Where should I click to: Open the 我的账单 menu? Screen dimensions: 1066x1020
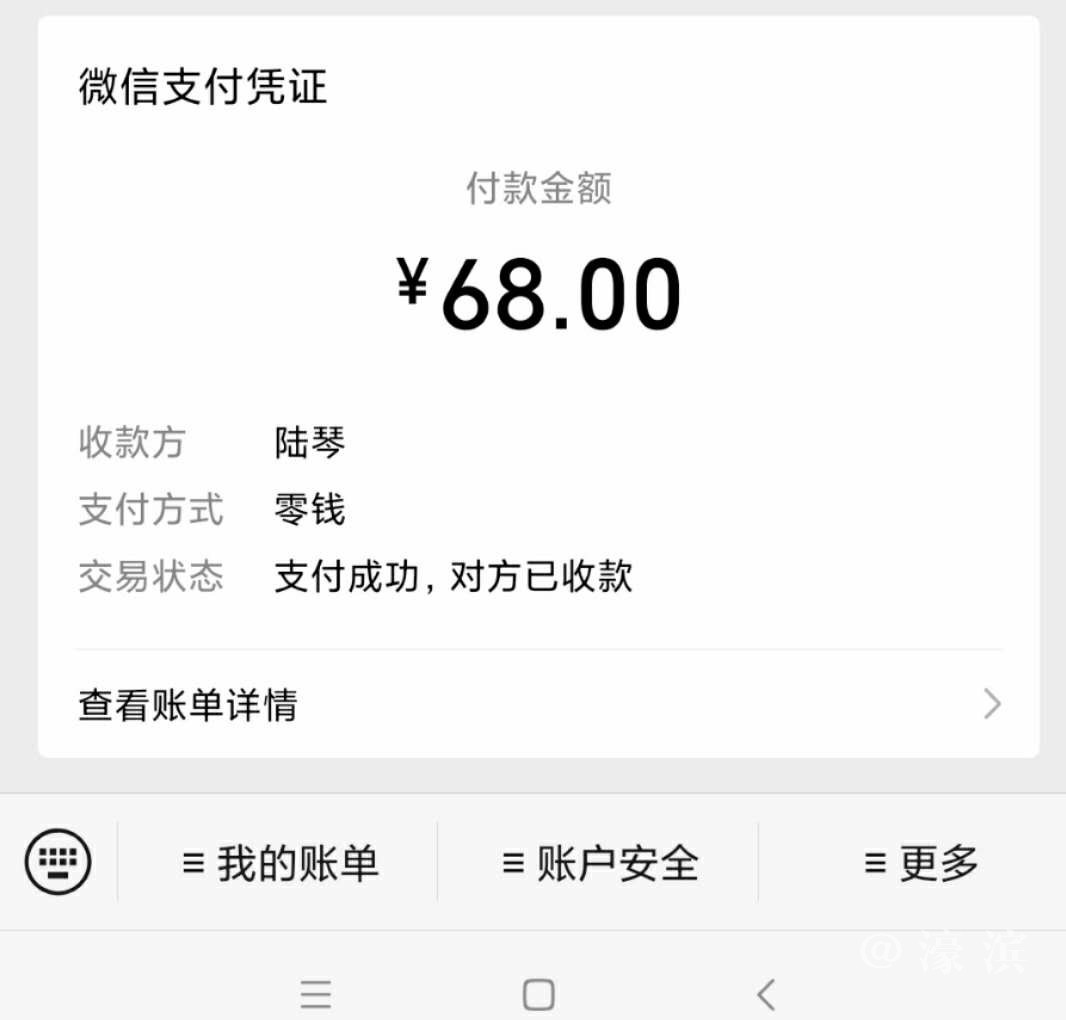279,863
